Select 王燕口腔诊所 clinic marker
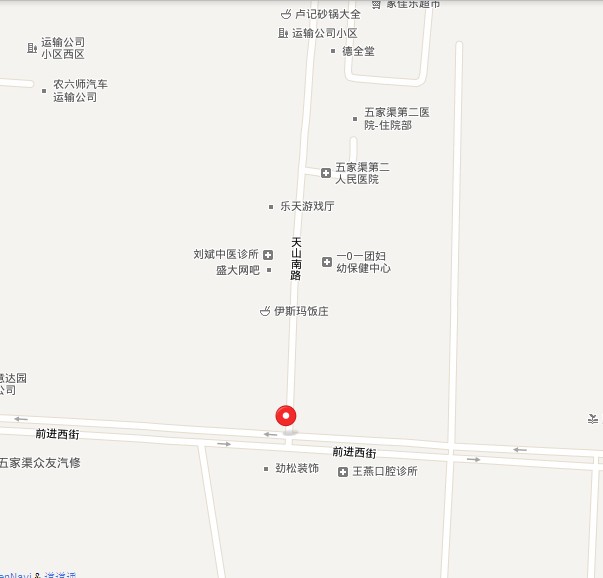This screenshot has width=603, height=578. pos(343,471)
